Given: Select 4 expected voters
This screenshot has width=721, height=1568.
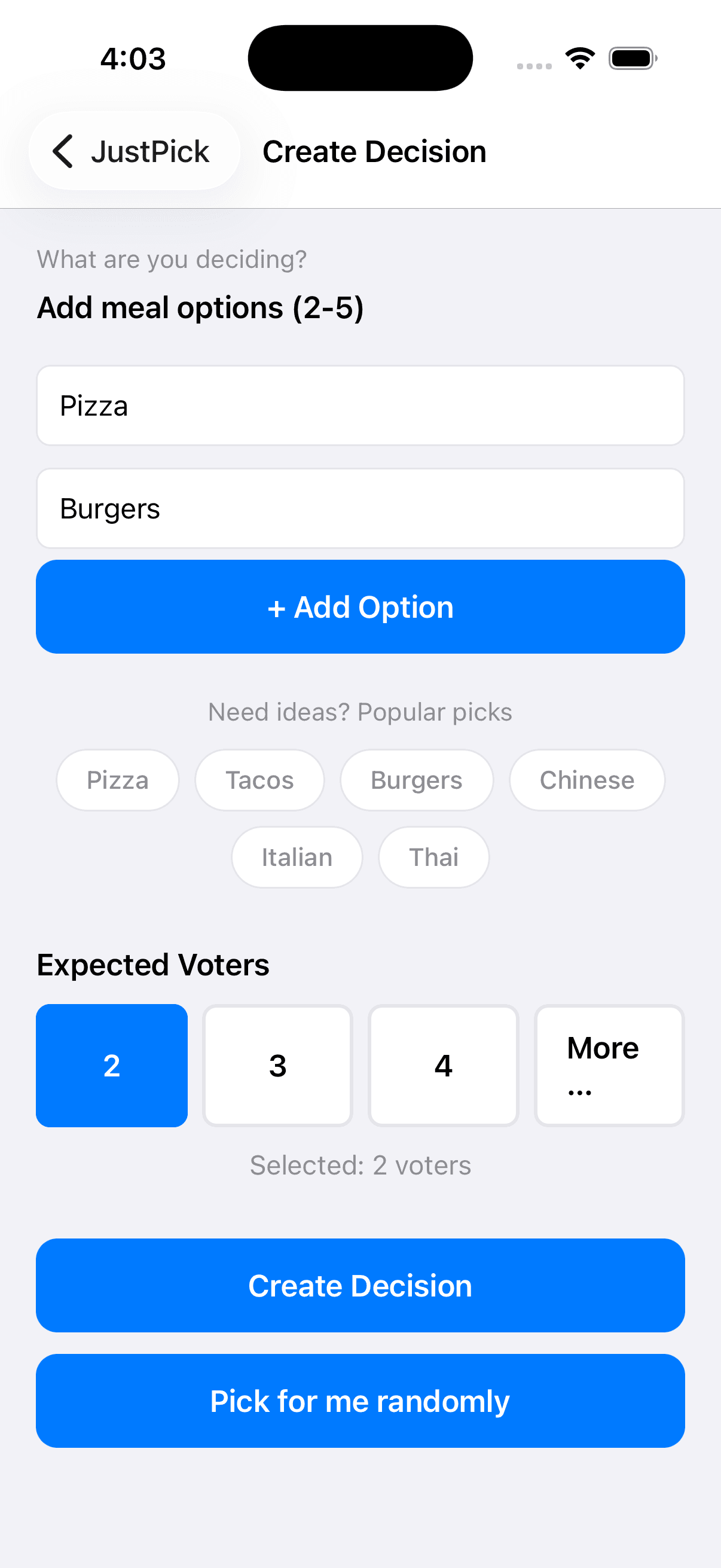Looking at the screenshot, I should [x=443, y=1065].
